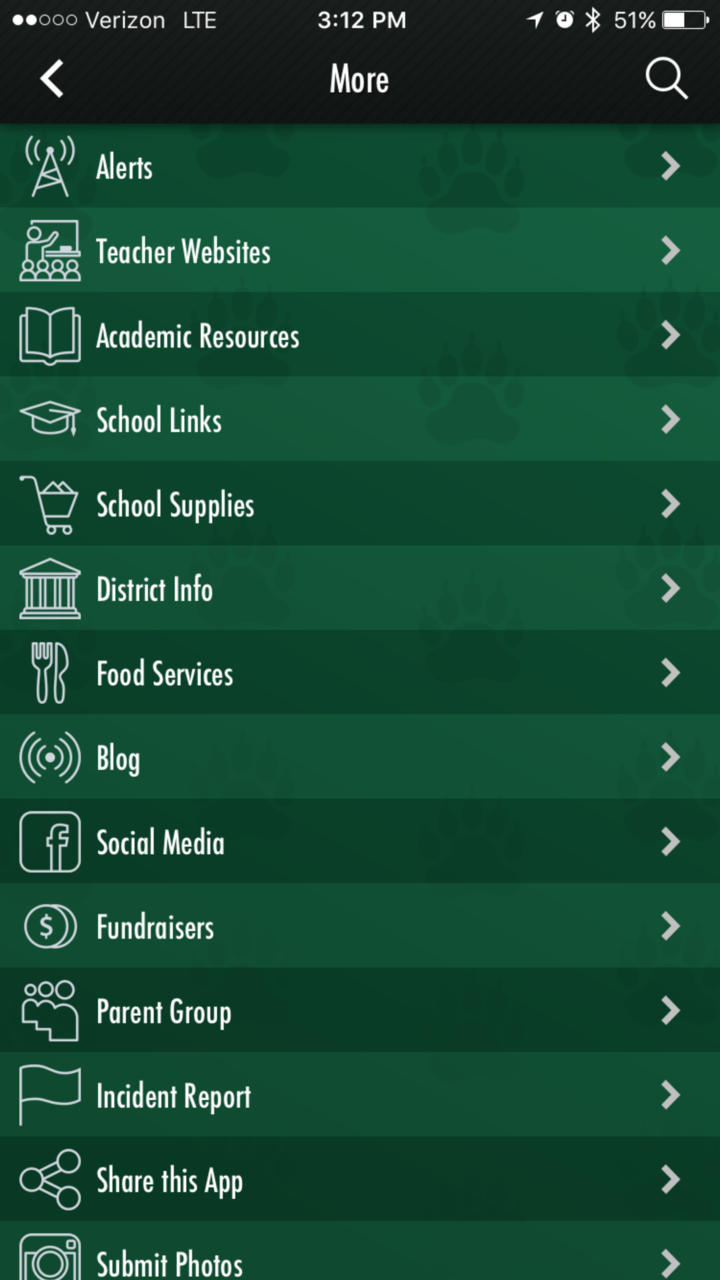Click the shopping cart icon for School Supplies

[50, 504]
